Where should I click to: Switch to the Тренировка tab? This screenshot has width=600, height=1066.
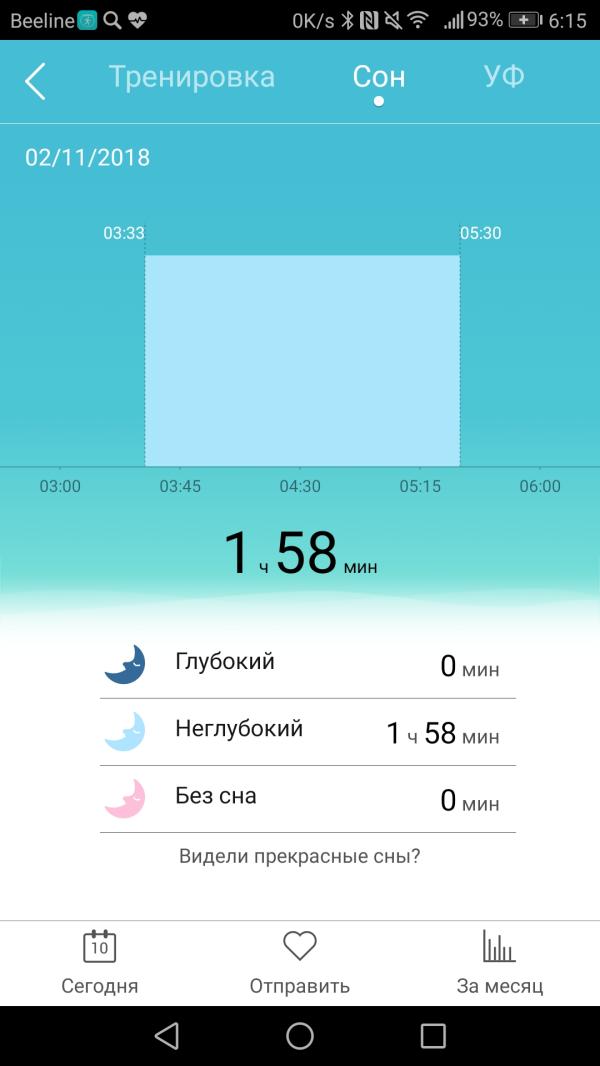click(192, 78)
